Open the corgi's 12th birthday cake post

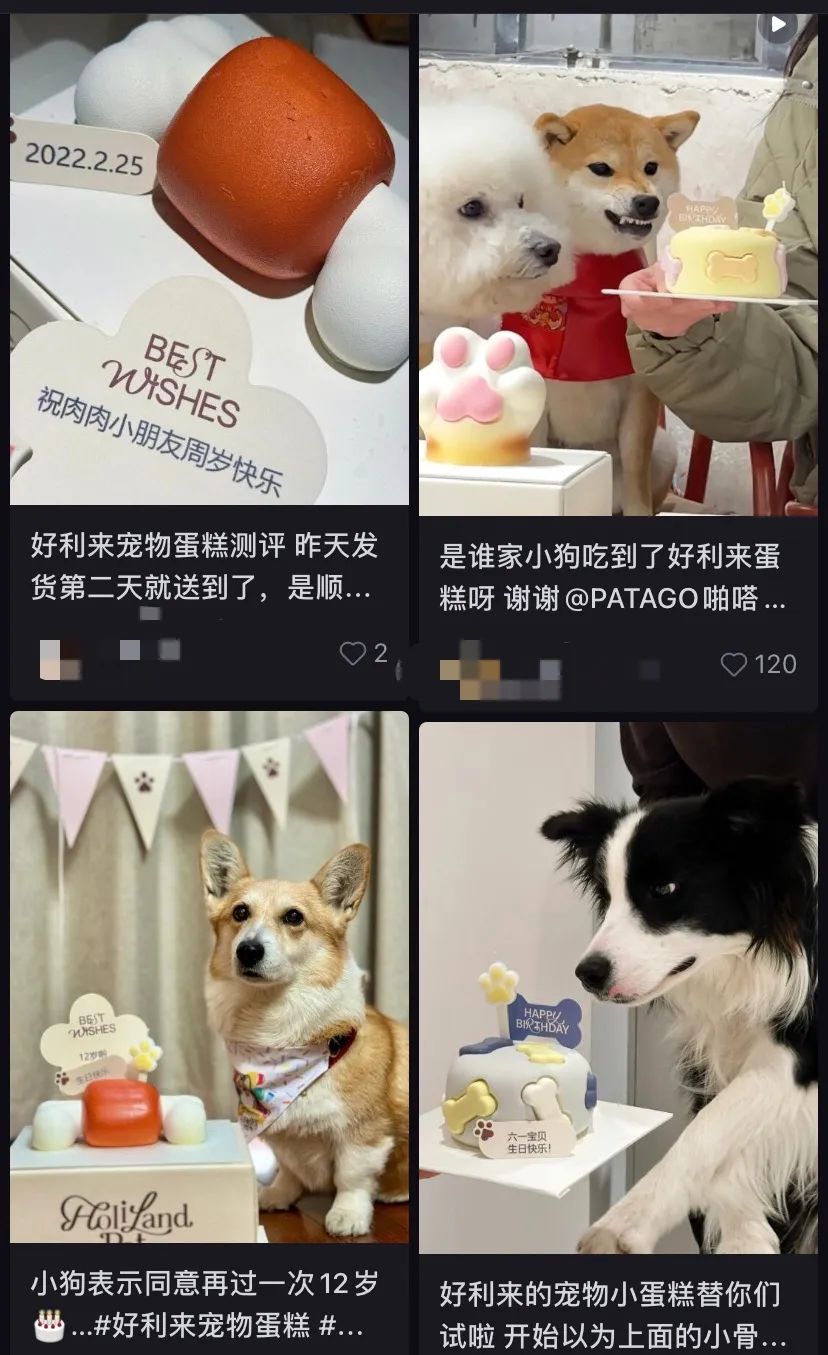(209, 975)
